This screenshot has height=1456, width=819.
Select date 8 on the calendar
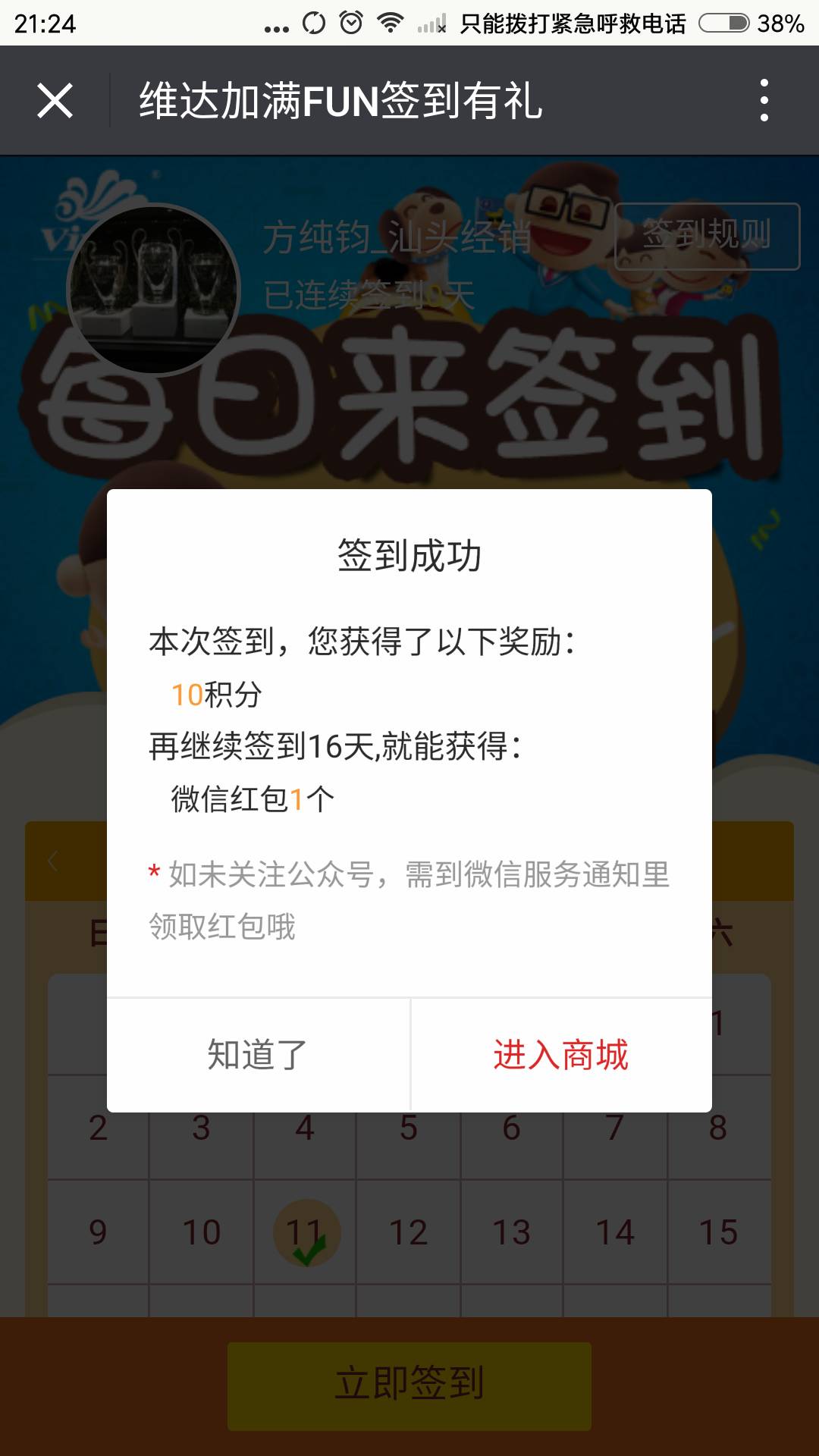[x=719, y=1128]
